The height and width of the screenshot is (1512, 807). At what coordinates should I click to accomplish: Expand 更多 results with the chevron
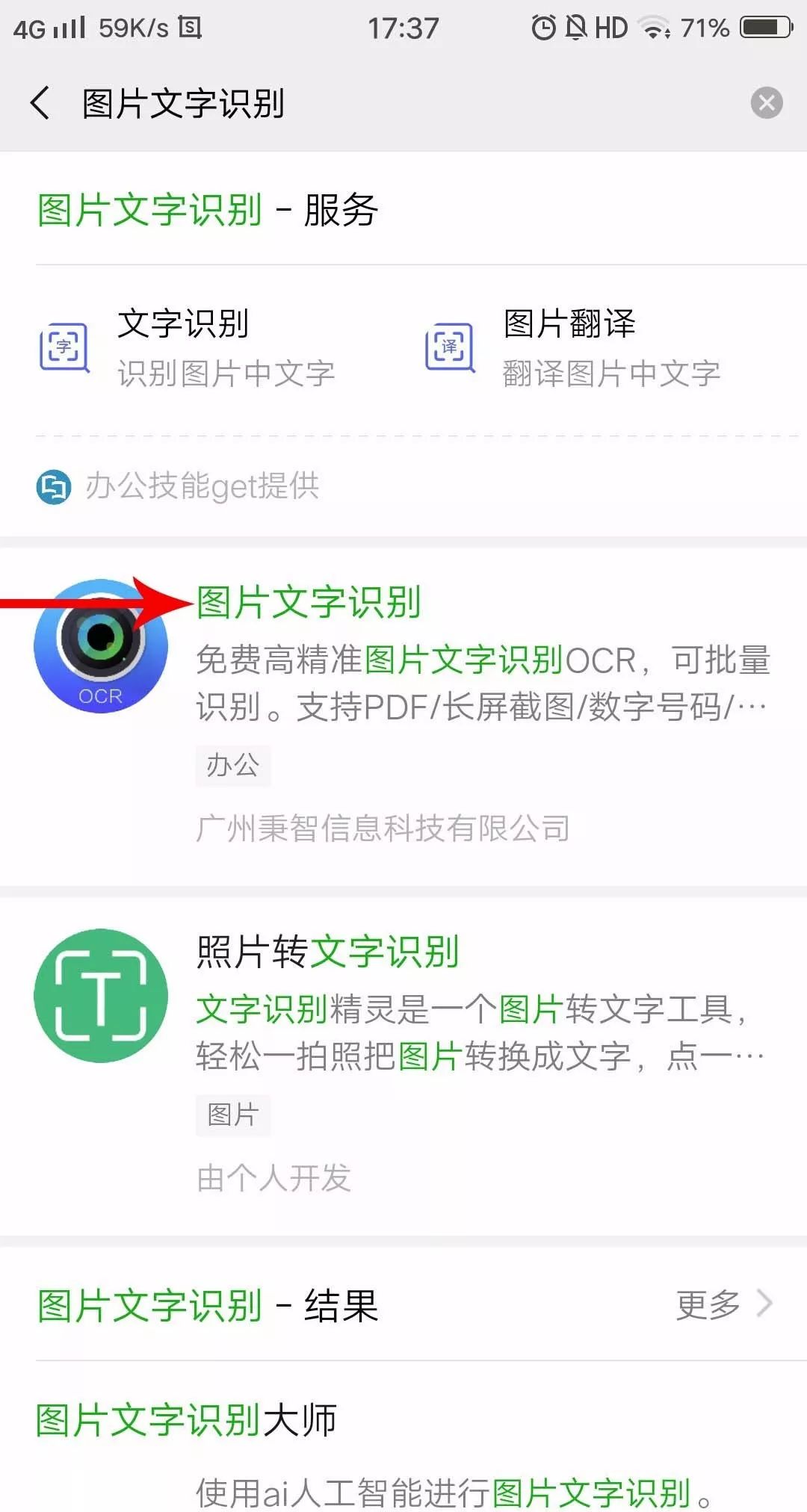(x=764, y=1305)
